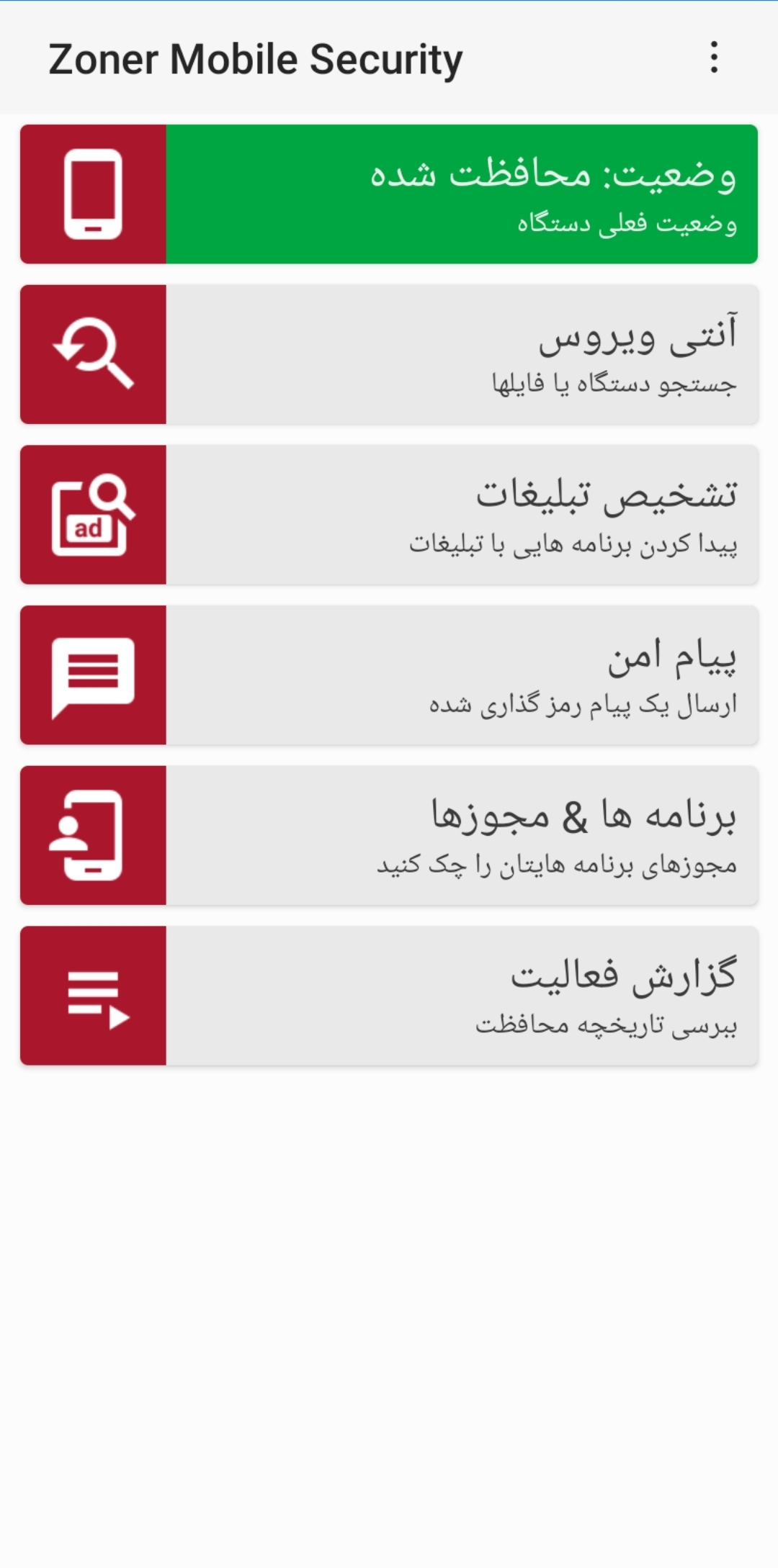
Task: Open the apps & permissions card
Action: pyautogui.click(x=389, y=835)
